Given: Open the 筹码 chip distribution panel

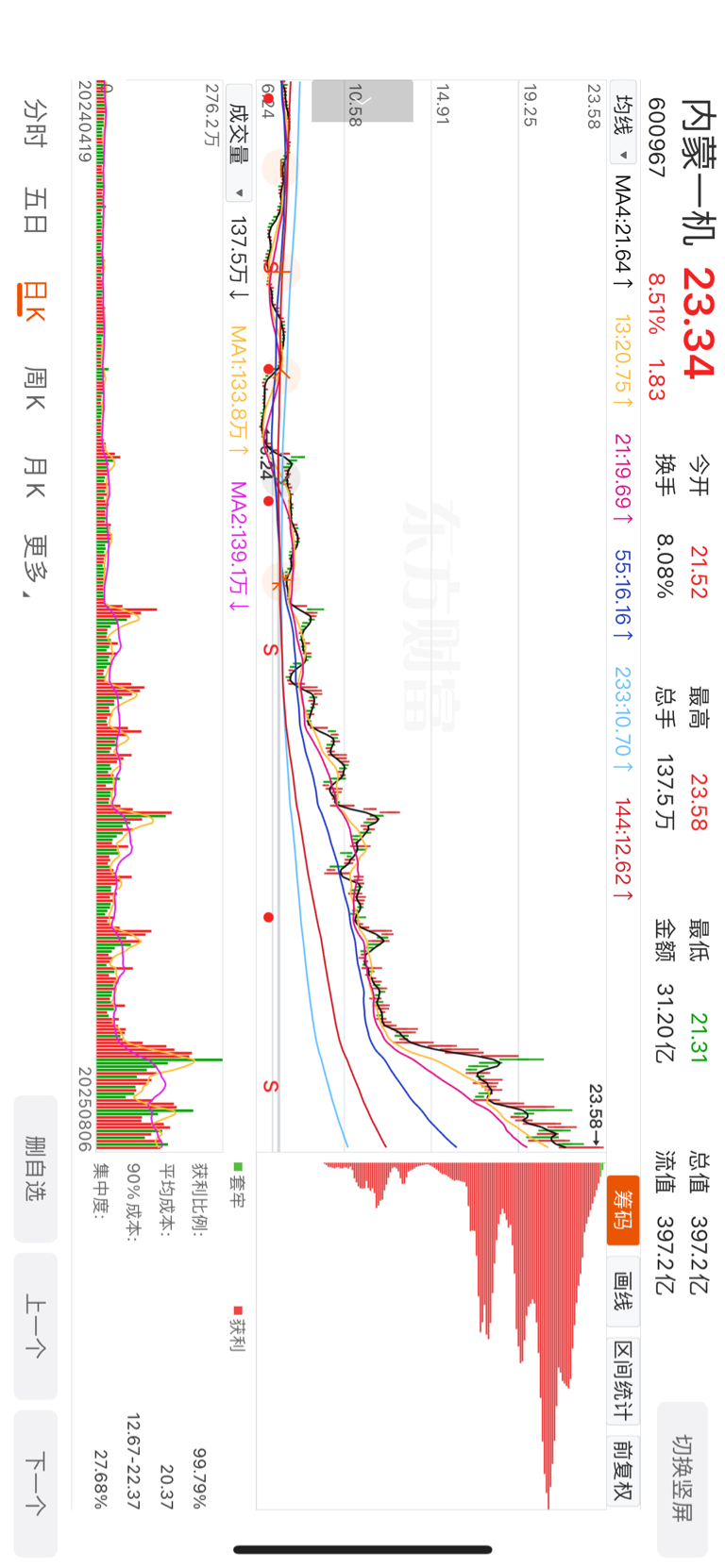Looking at the screenshot, I should pyautogui.click(x=623, y=1209).
